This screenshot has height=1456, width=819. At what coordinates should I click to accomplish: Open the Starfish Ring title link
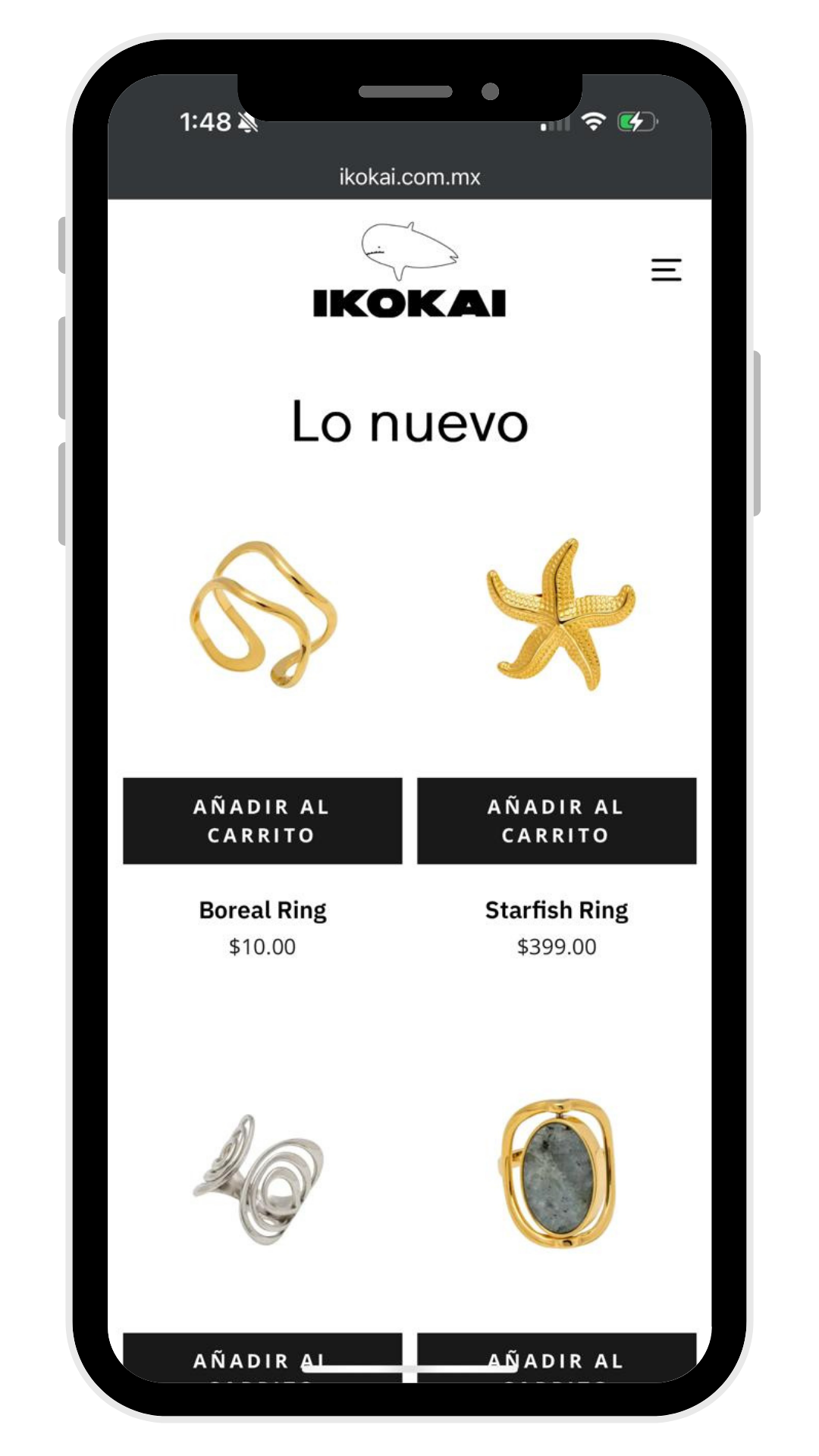(557, 910)
